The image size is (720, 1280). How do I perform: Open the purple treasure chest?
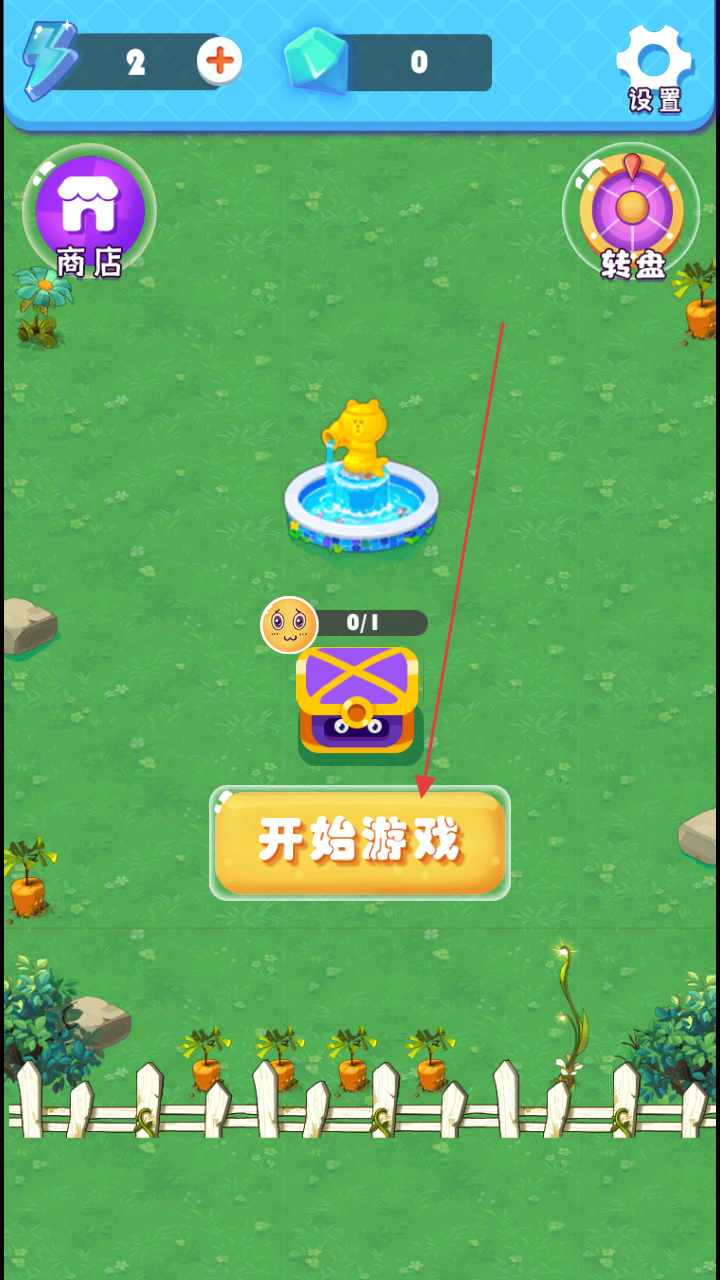tap(358, 700)
